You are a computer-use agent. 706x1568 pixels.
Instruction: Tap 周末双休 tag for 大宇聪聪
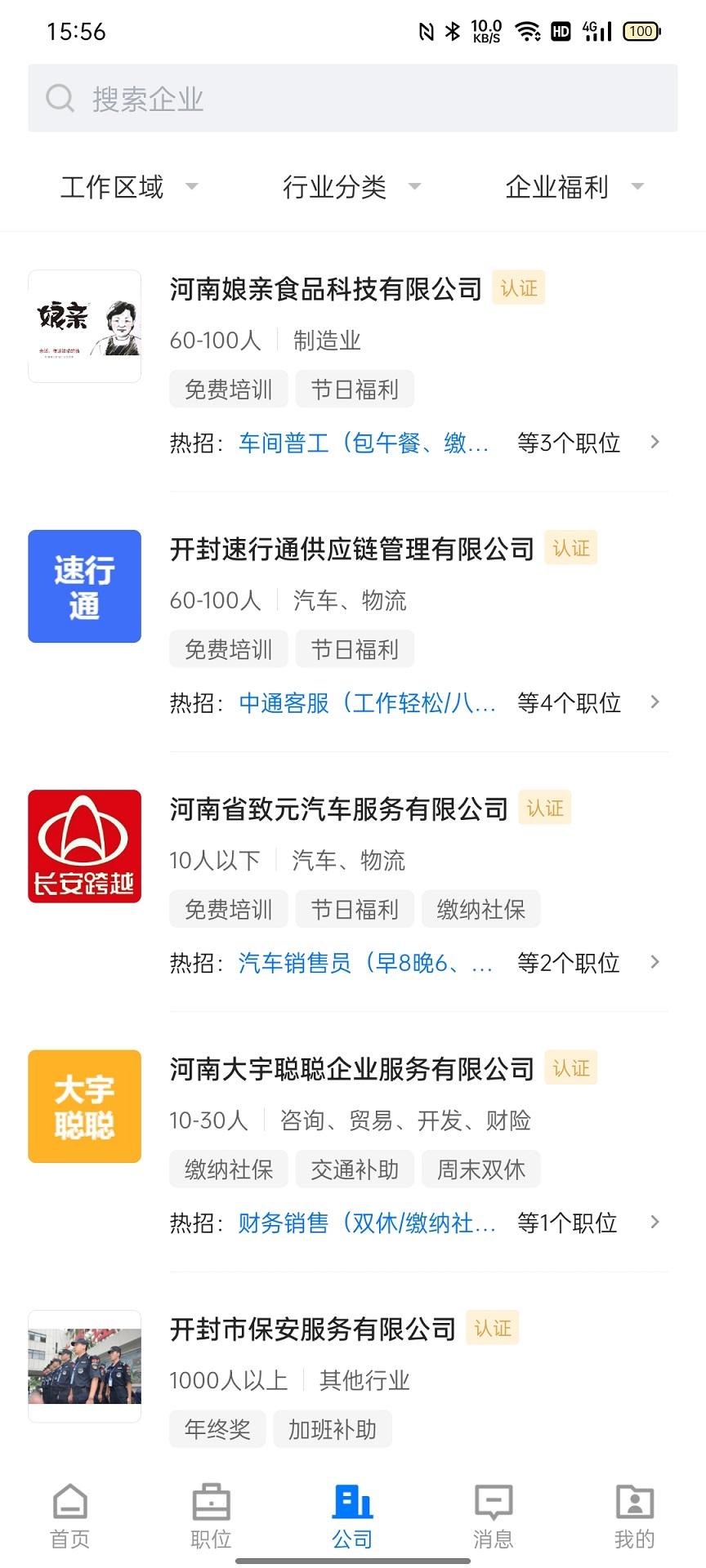click(x=481, y=1169)
